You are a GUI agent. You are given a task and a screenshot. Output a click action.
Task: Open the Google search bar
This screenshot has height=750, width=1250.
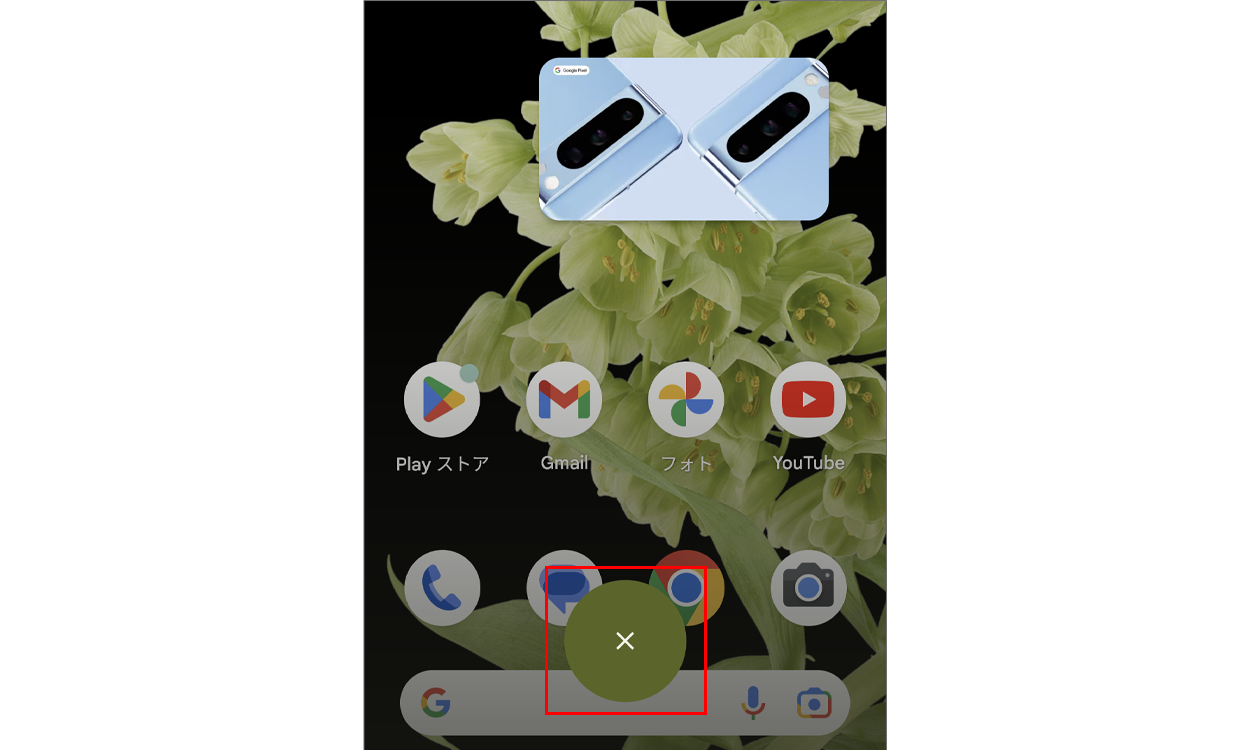(x=500, y=703)
